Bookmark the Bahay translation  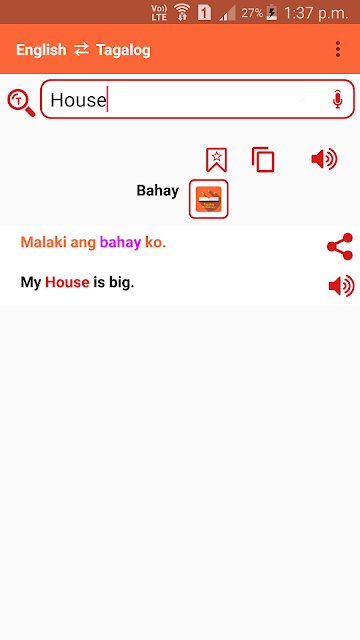click(x=216, y=160)
